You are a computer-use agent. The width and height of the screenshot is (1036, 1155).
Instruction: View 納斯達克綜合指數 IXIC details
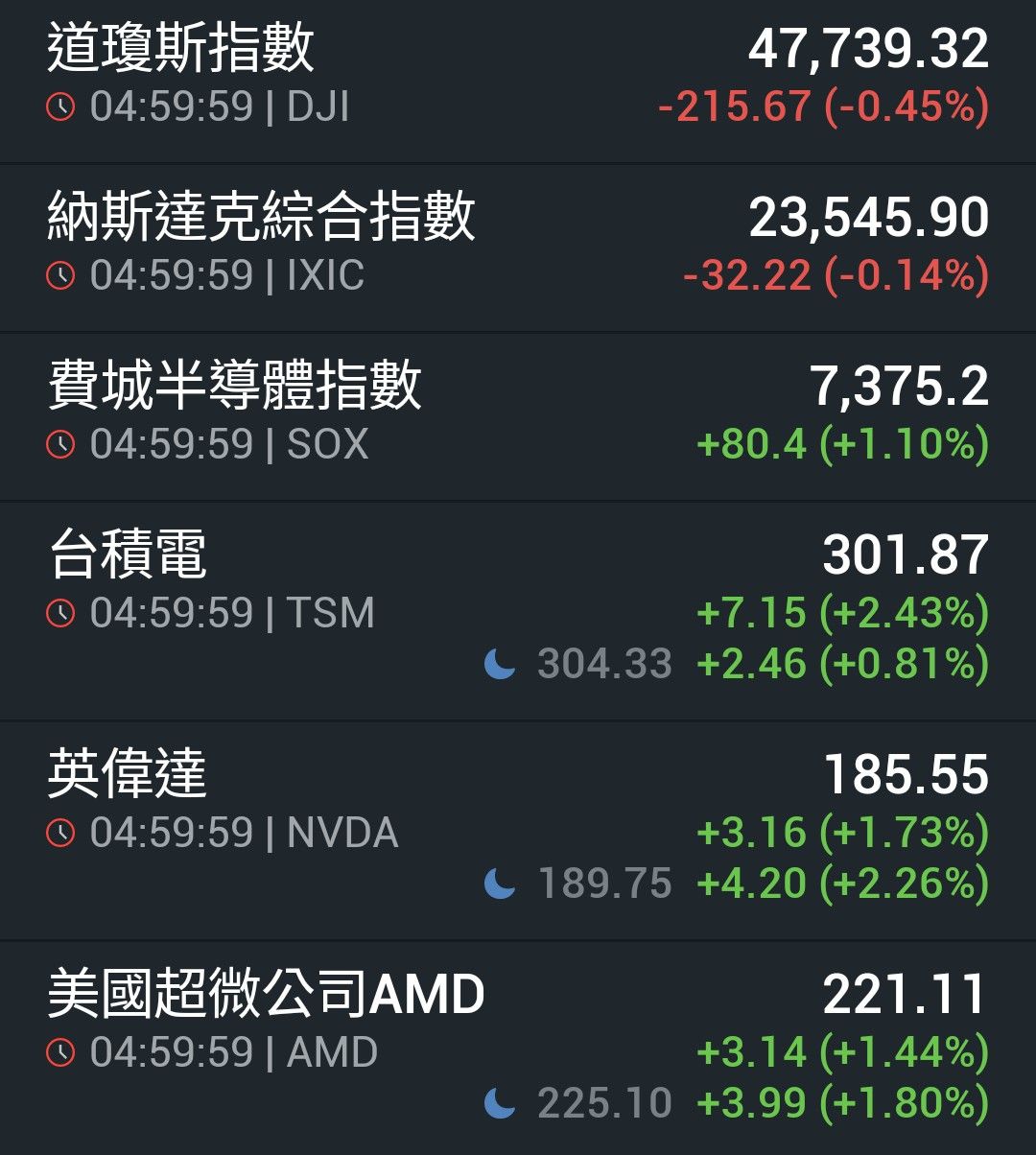click(518, 247)
